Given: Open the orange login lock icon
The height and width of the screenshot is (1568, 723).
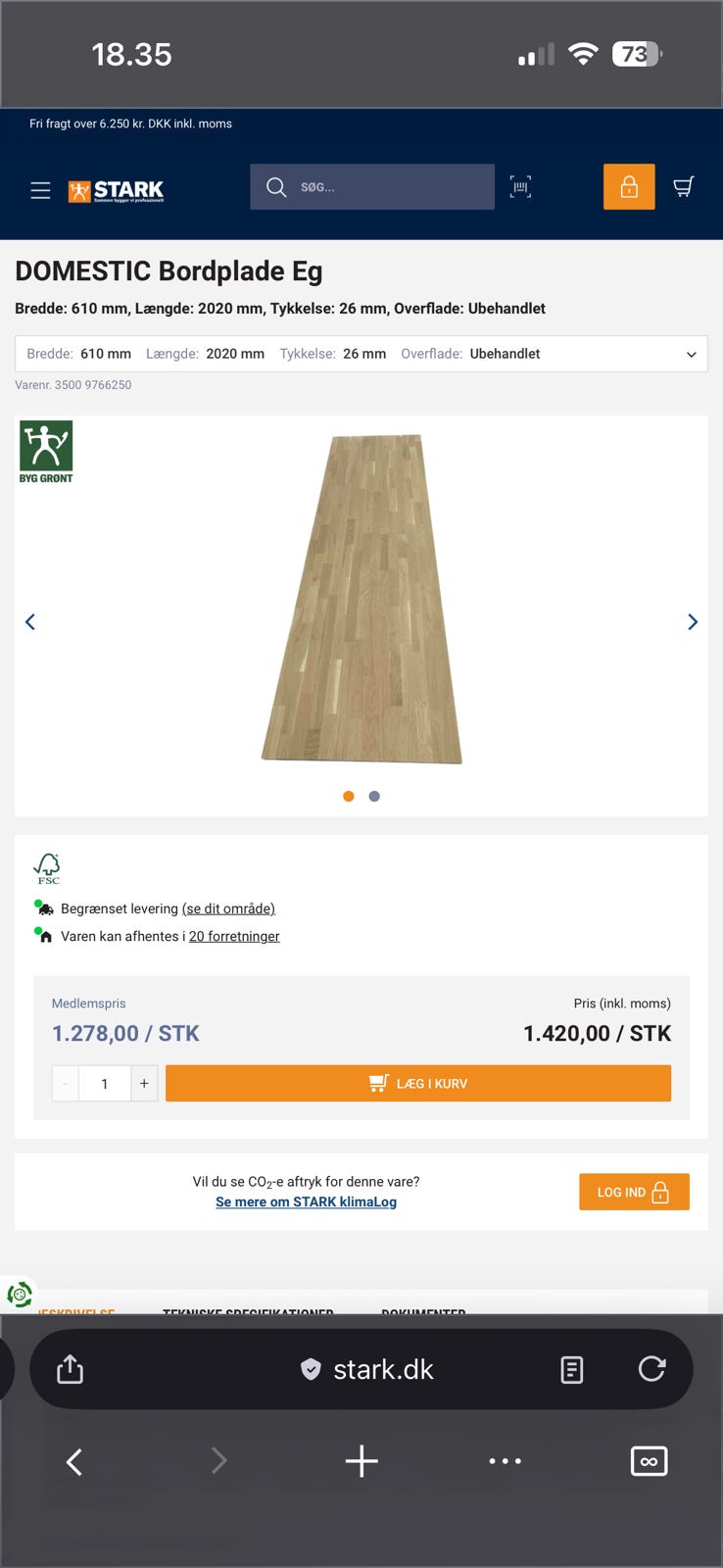Looking at the screenshot, I should pos(629,187).
